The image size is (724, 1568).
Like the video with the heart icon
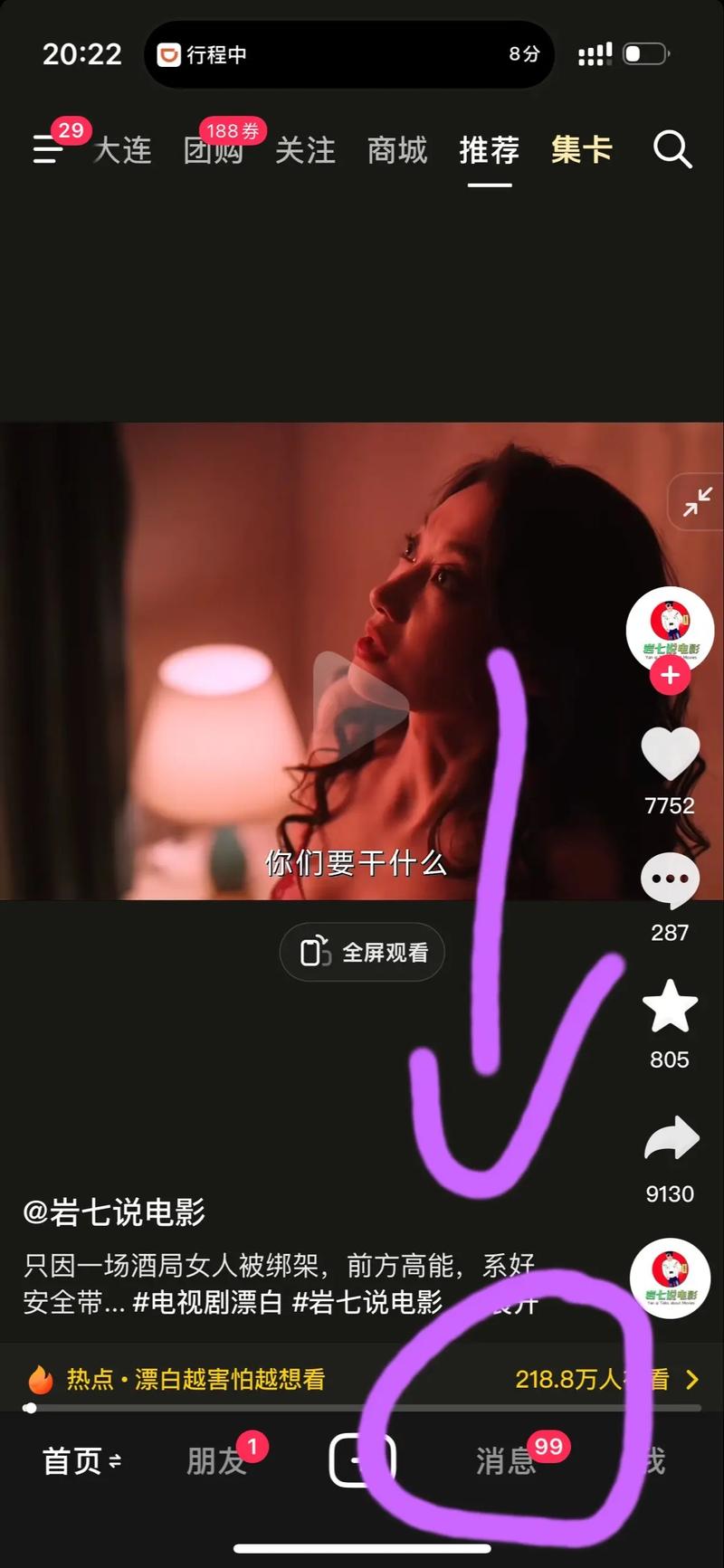670,753
